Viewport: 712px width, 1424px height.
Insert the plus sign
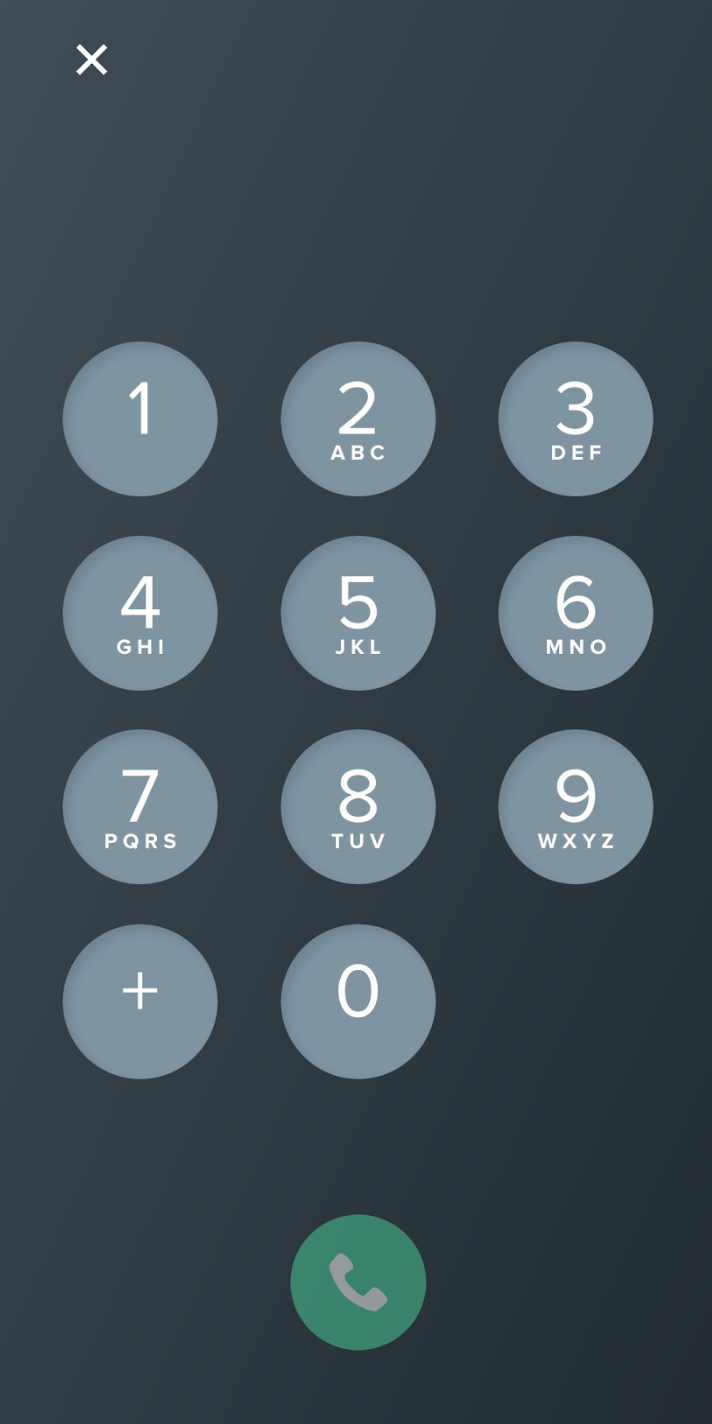pyautogui.click(x=140, y=1001)
